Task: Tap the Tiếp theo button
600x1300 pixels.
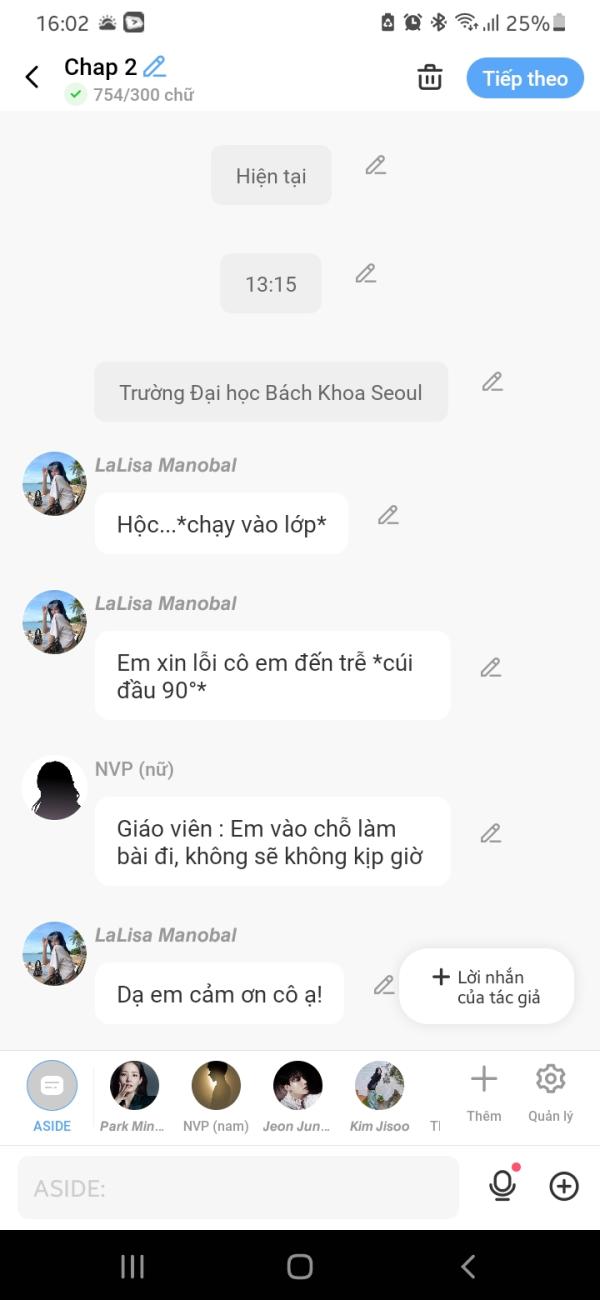Action: (525, 78)
